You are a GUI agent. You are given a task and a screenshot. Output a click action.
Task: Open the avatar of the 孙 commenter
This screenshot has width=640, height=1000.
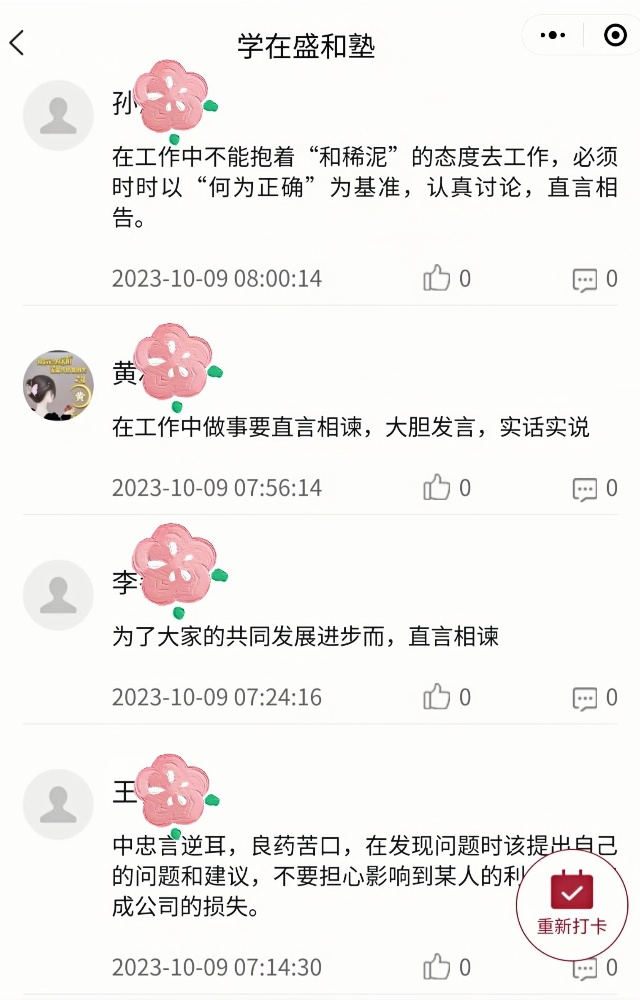pos(58,115)
